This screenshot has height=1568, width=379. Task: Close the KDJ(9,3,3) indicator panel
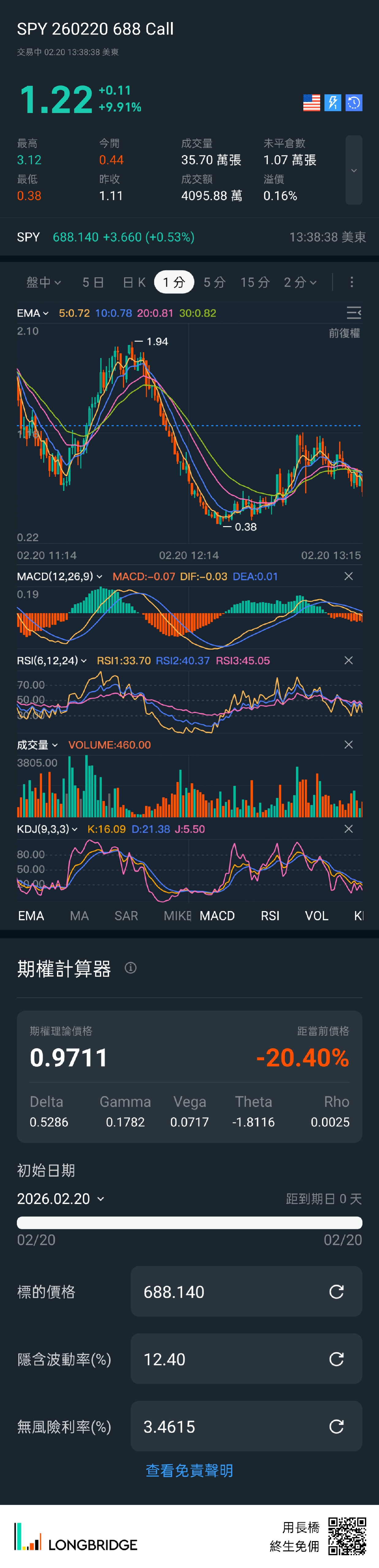[349, 829]
